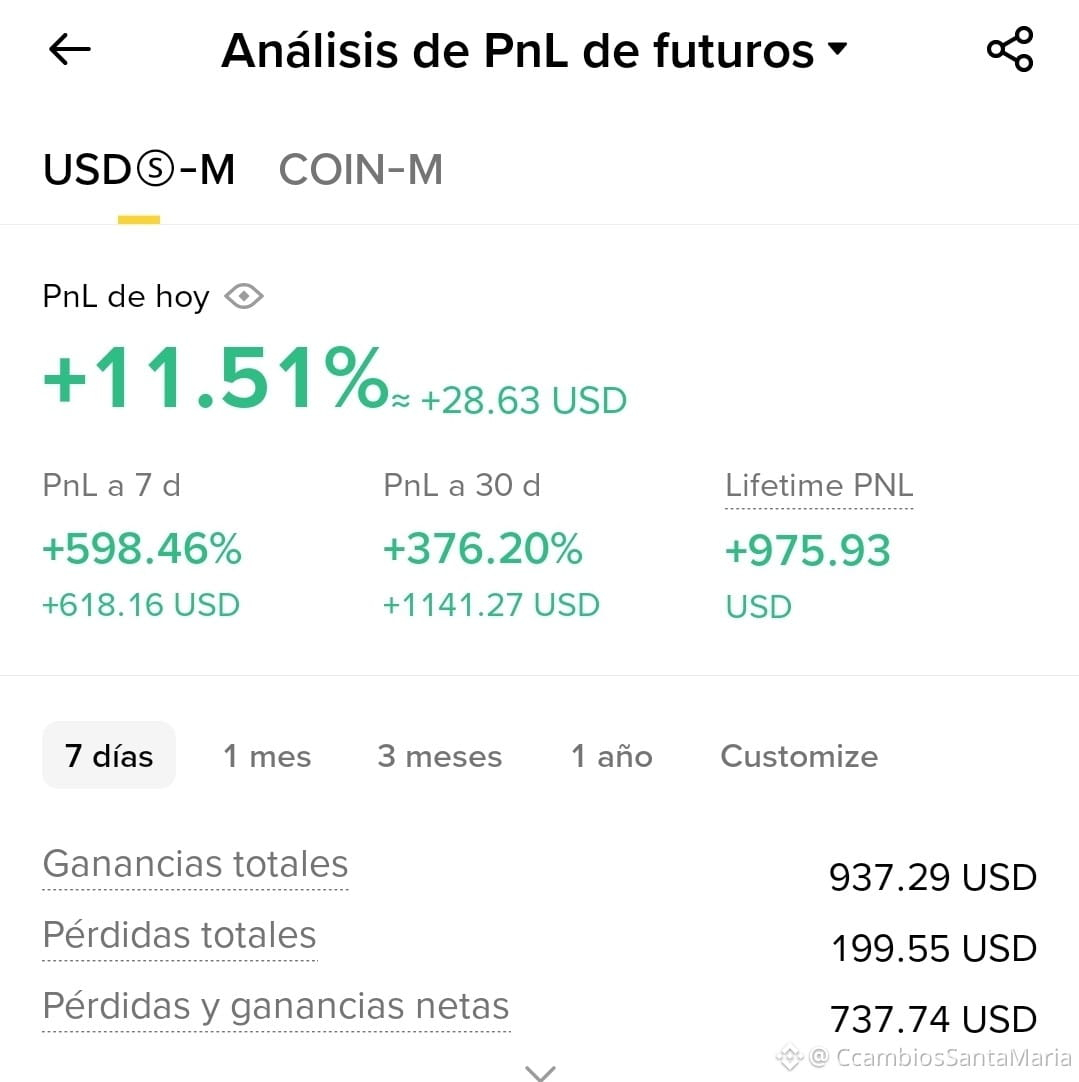
Task: Open the Análisis de PnL de futuros dropdown
Action: tap(534, 50)
